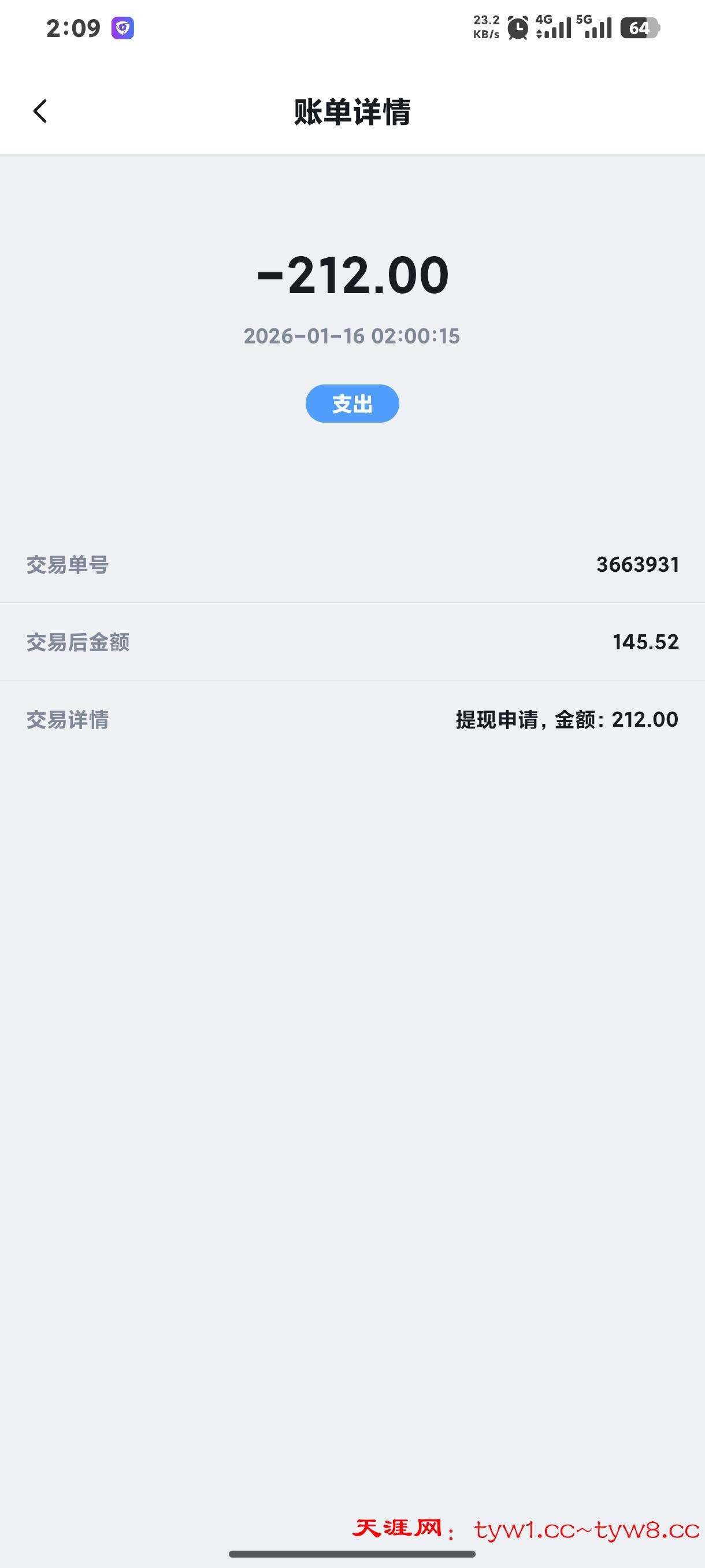Go back from the 账单详情 page
The width and height of the screenshot is (705, 1568).
click(x=40, y=112)
